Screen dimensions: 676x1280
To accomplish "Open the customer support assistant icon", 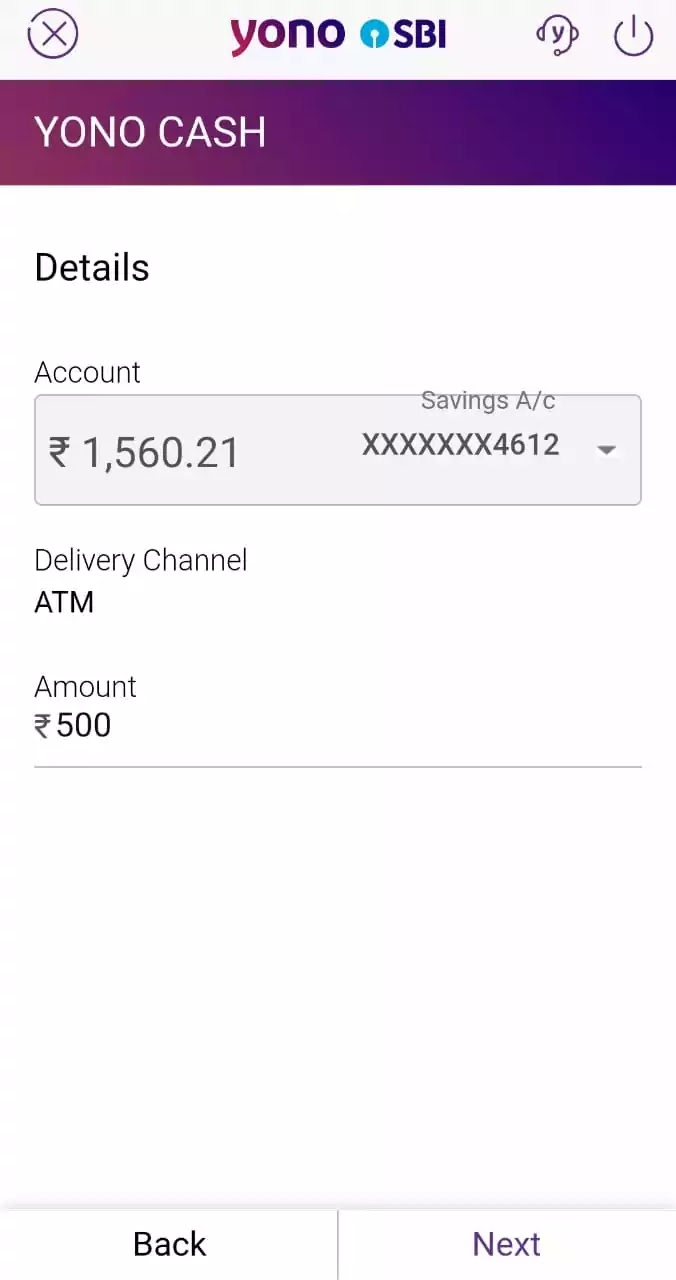I will coord(558,36).
